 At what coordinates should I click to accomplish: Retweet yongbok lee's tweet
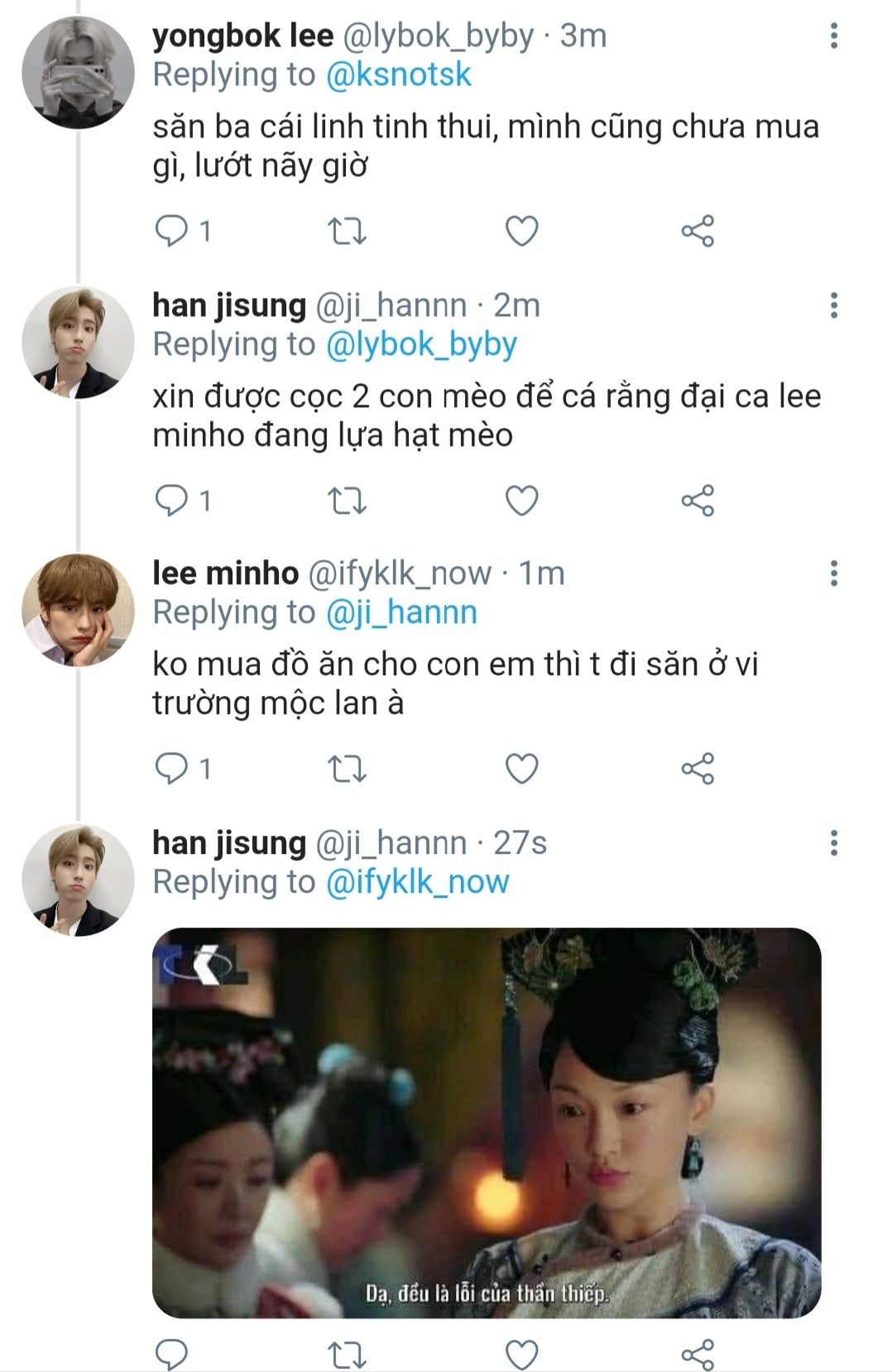click(348, 231)
